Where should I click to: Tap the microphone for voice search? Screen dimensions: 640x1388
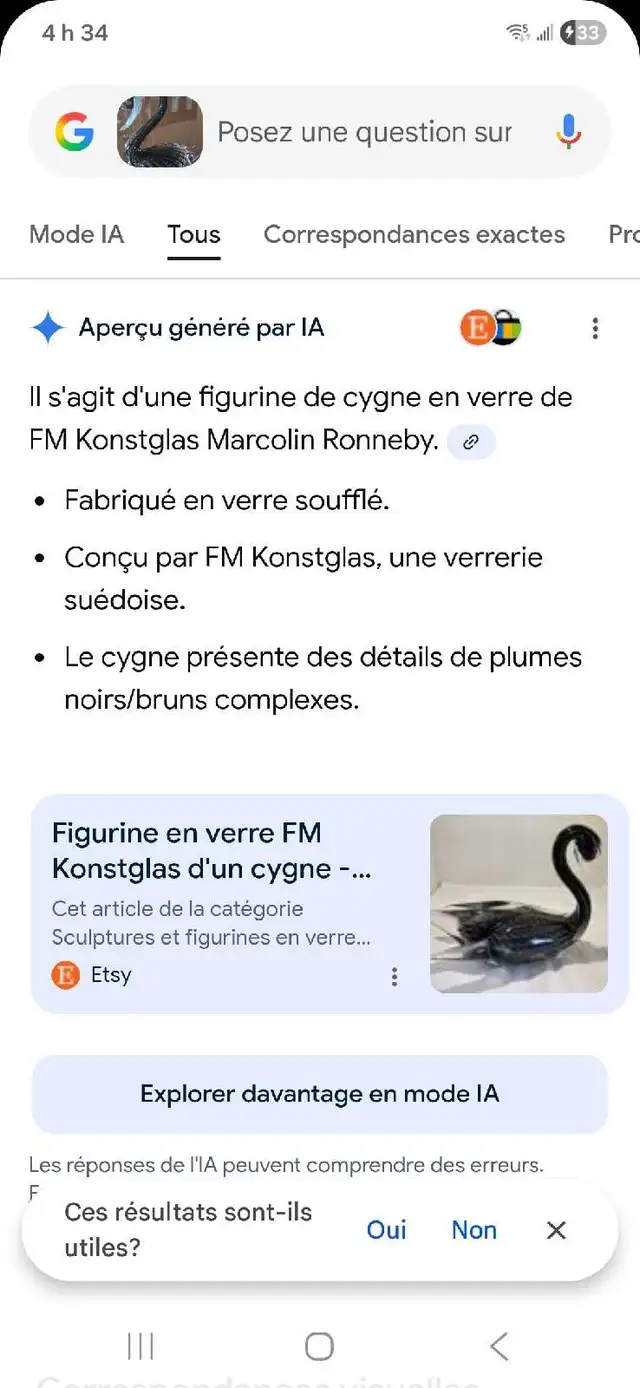568,132
